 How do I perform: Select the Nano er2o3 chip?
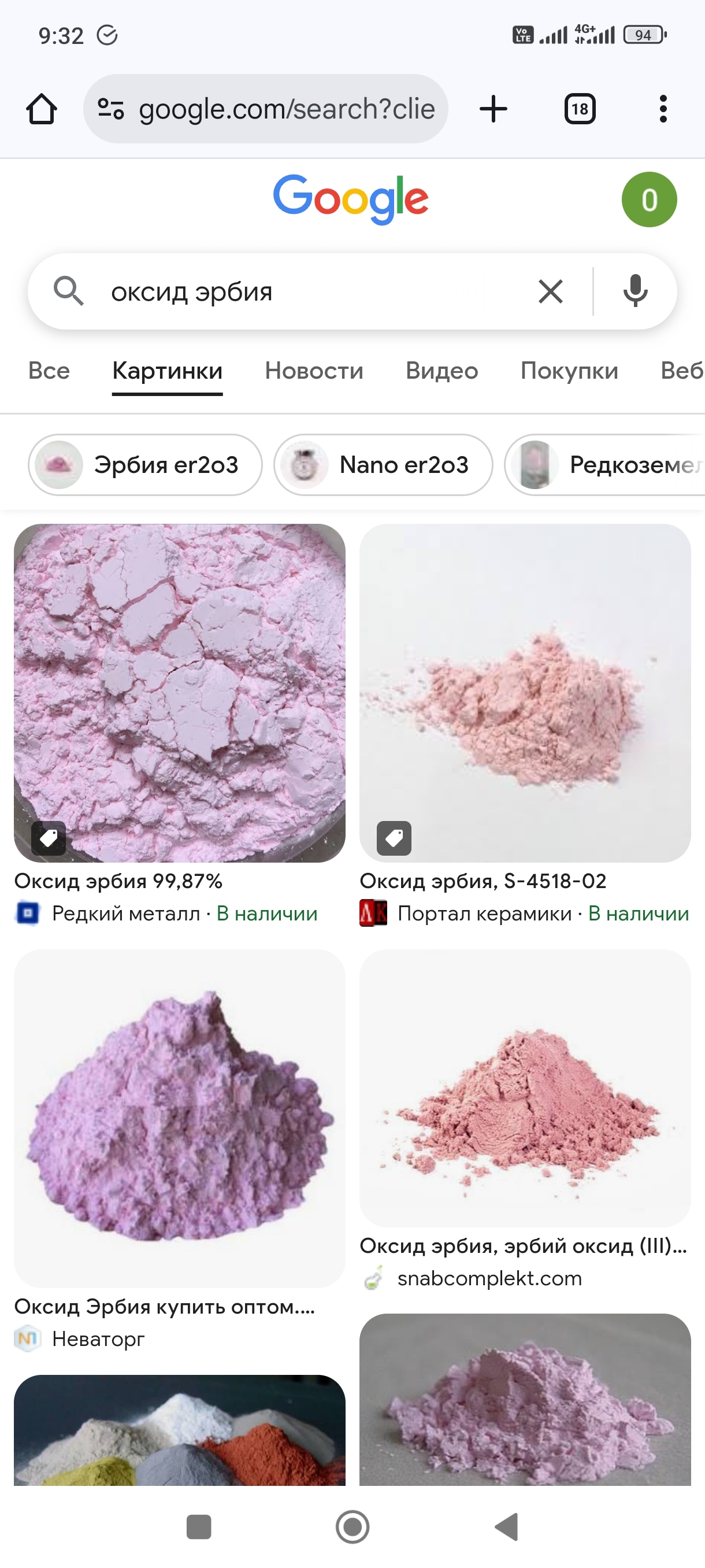click(x=383, y=465)
